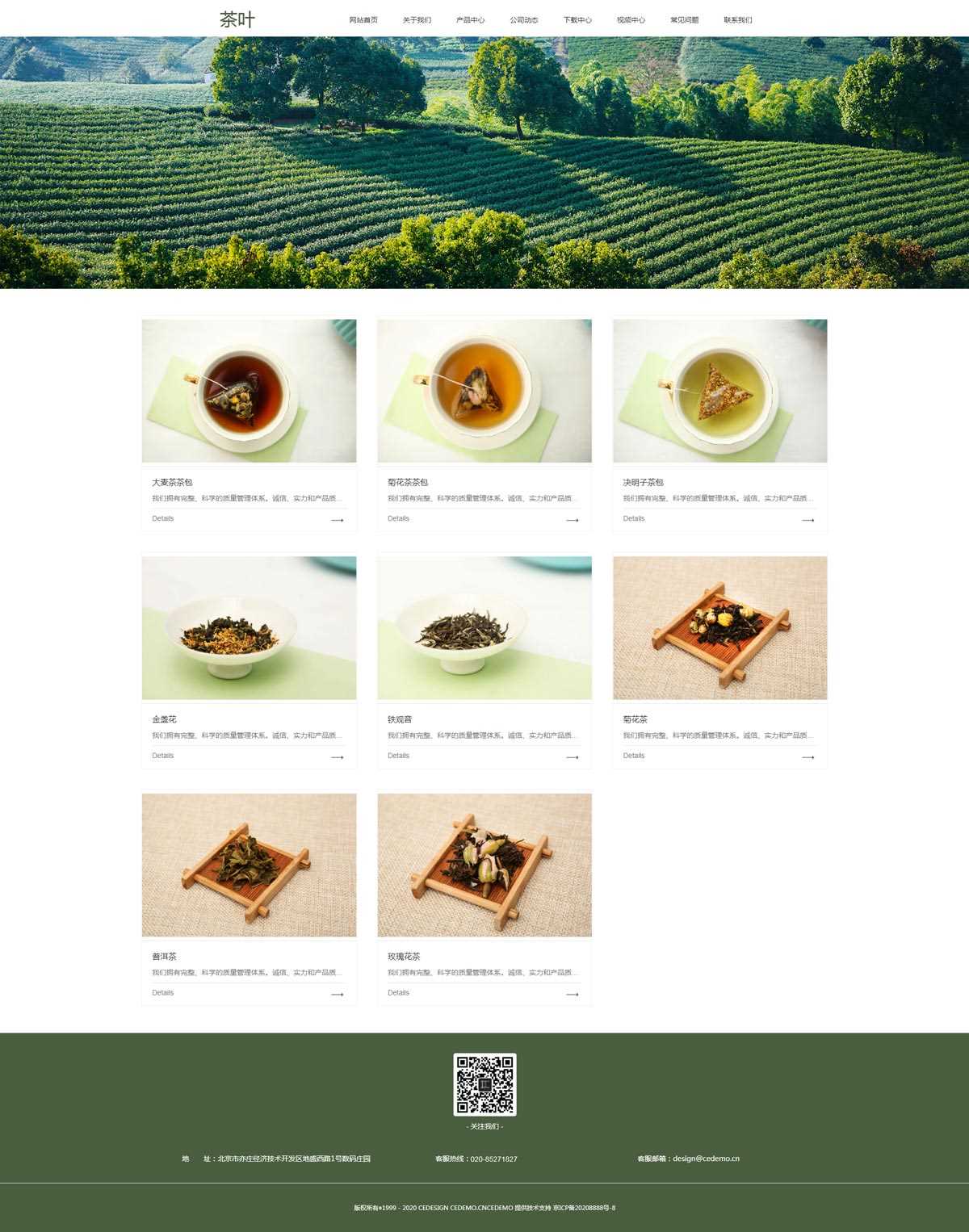Open the 网站首页 nav link
Image resolution: width=969 pixels, height=1232 pixels.
point(363,20)
